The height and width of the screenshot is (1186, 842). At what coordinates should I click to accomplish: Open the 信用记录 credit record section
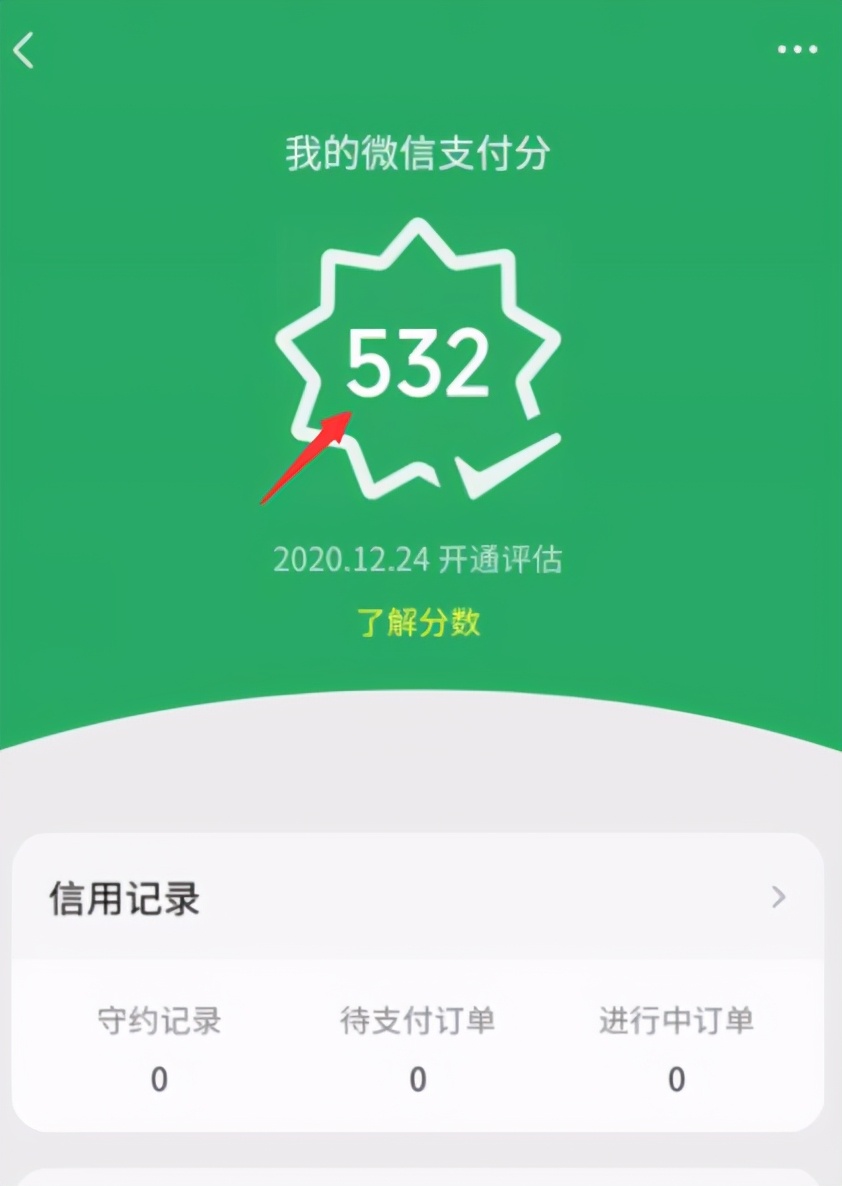[x=420, y=898]
